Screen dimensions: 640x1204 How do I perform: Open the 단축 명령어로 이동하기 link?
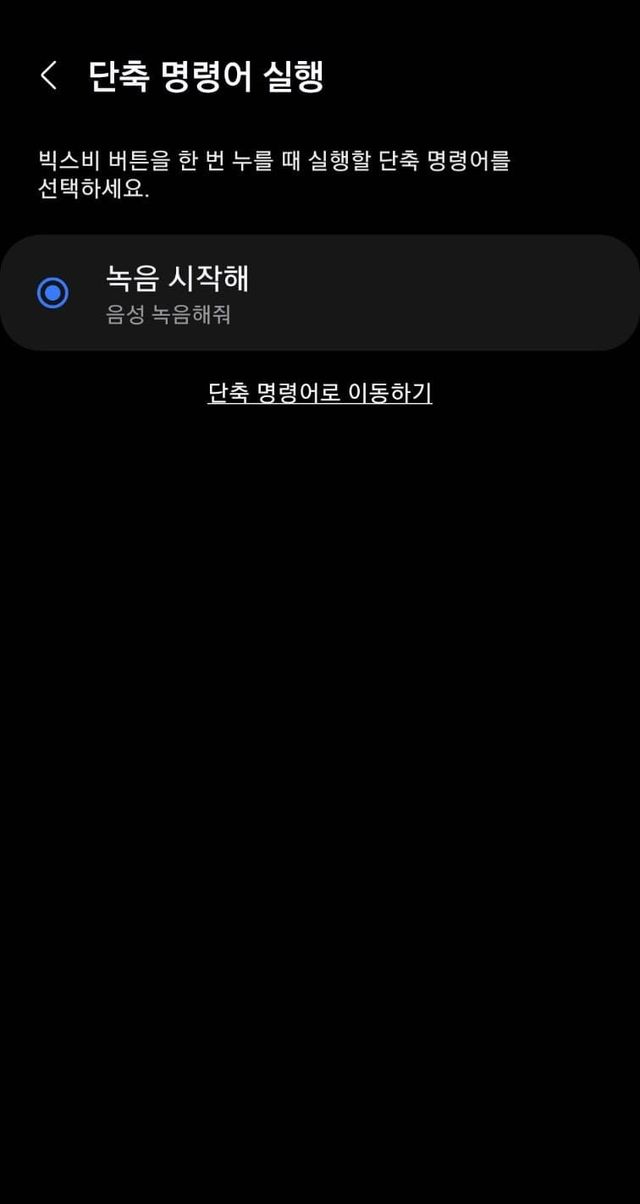[x=319, y=392]
